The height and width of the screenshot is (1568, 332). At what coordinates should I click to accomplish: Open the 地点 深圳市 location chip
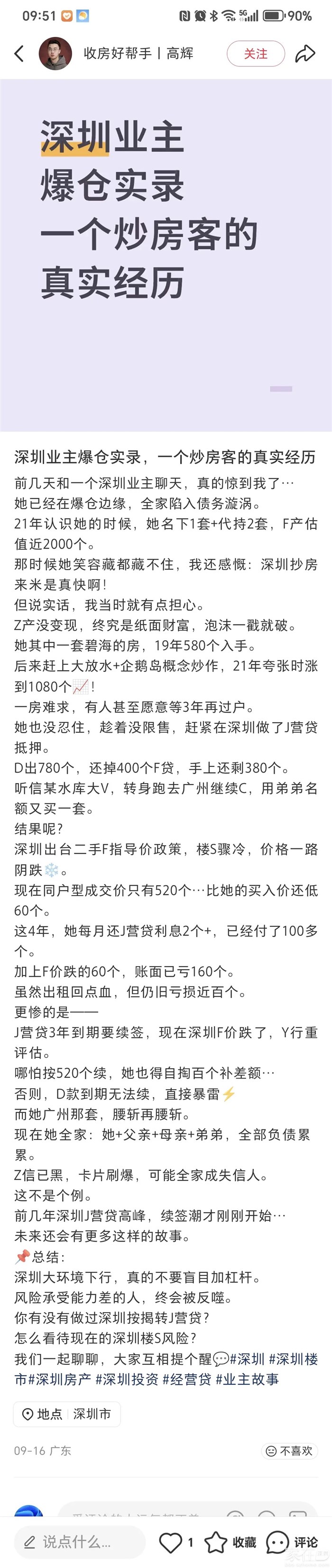(x=67, y=1414)
